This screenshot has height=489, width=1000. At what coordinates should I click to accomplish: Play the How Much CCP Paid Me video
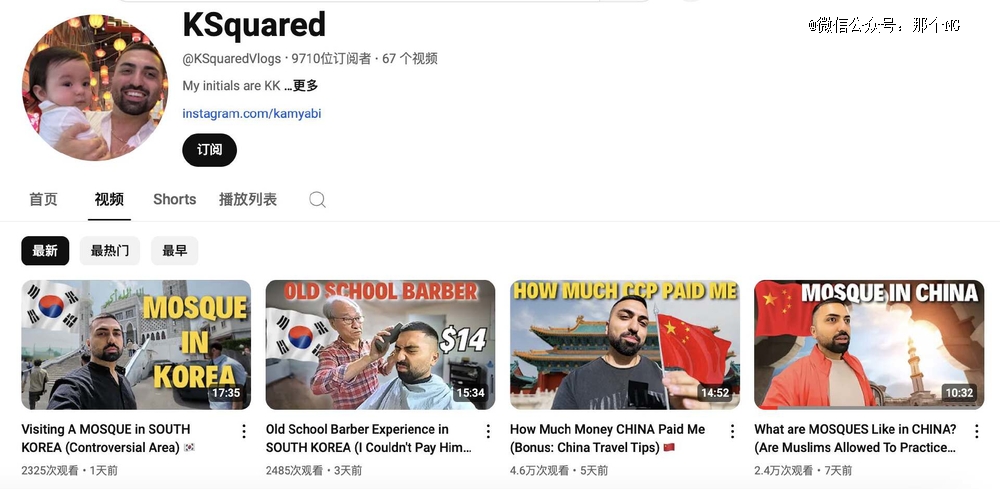(x=625, y=344)
